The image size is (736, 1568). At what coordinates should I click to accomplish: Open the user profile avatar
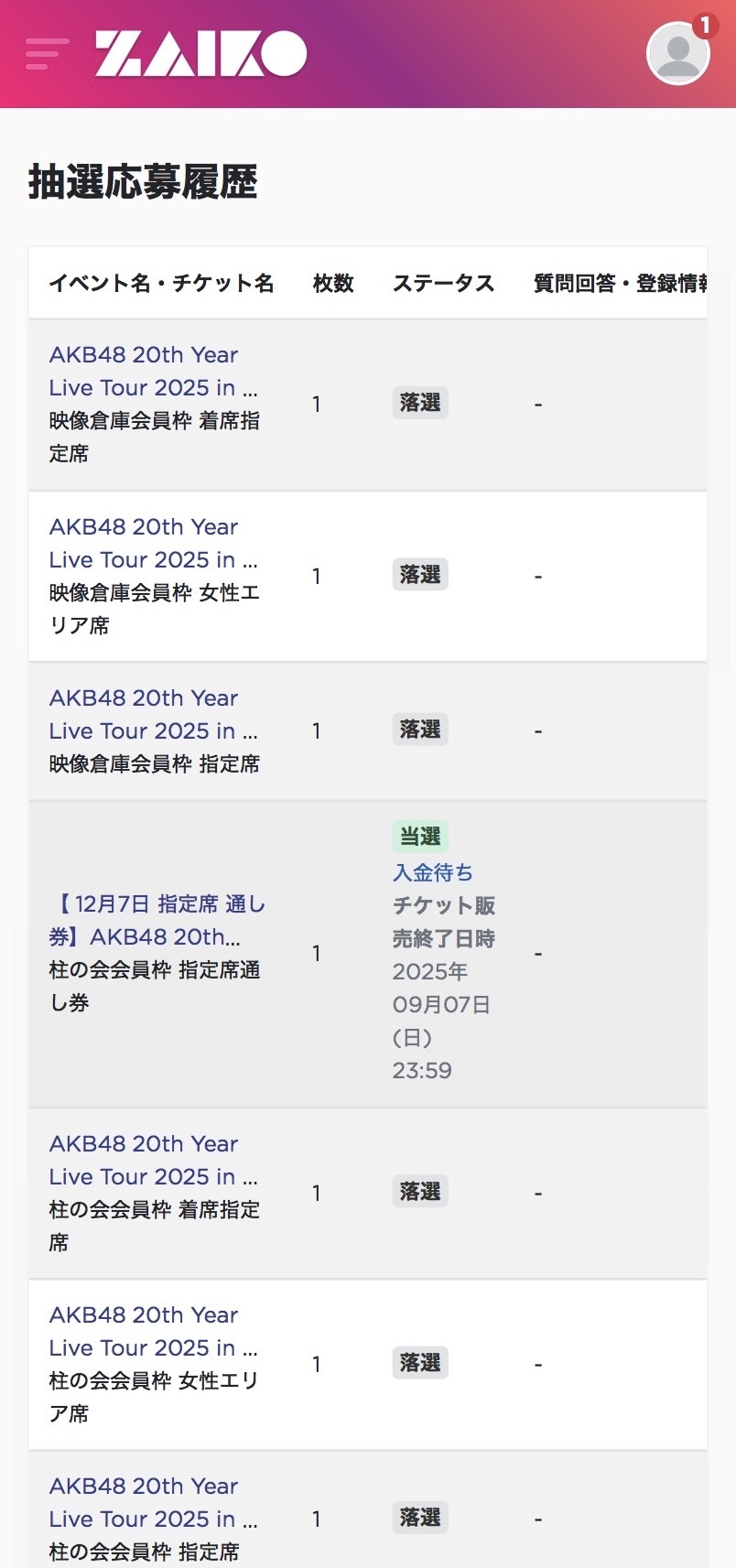[x=678, y=53]
